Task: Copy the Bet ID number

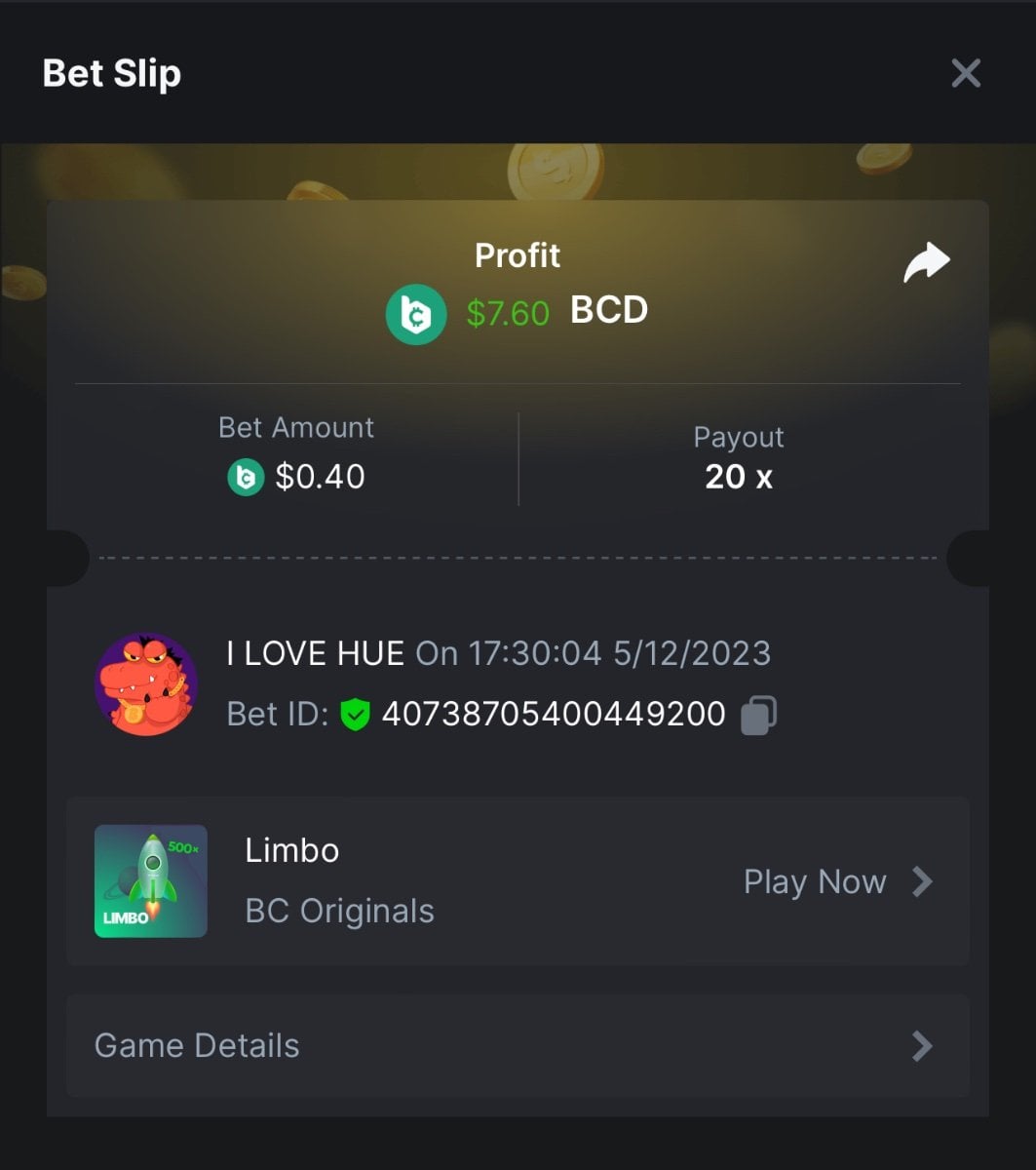Action: pos(758,715)
